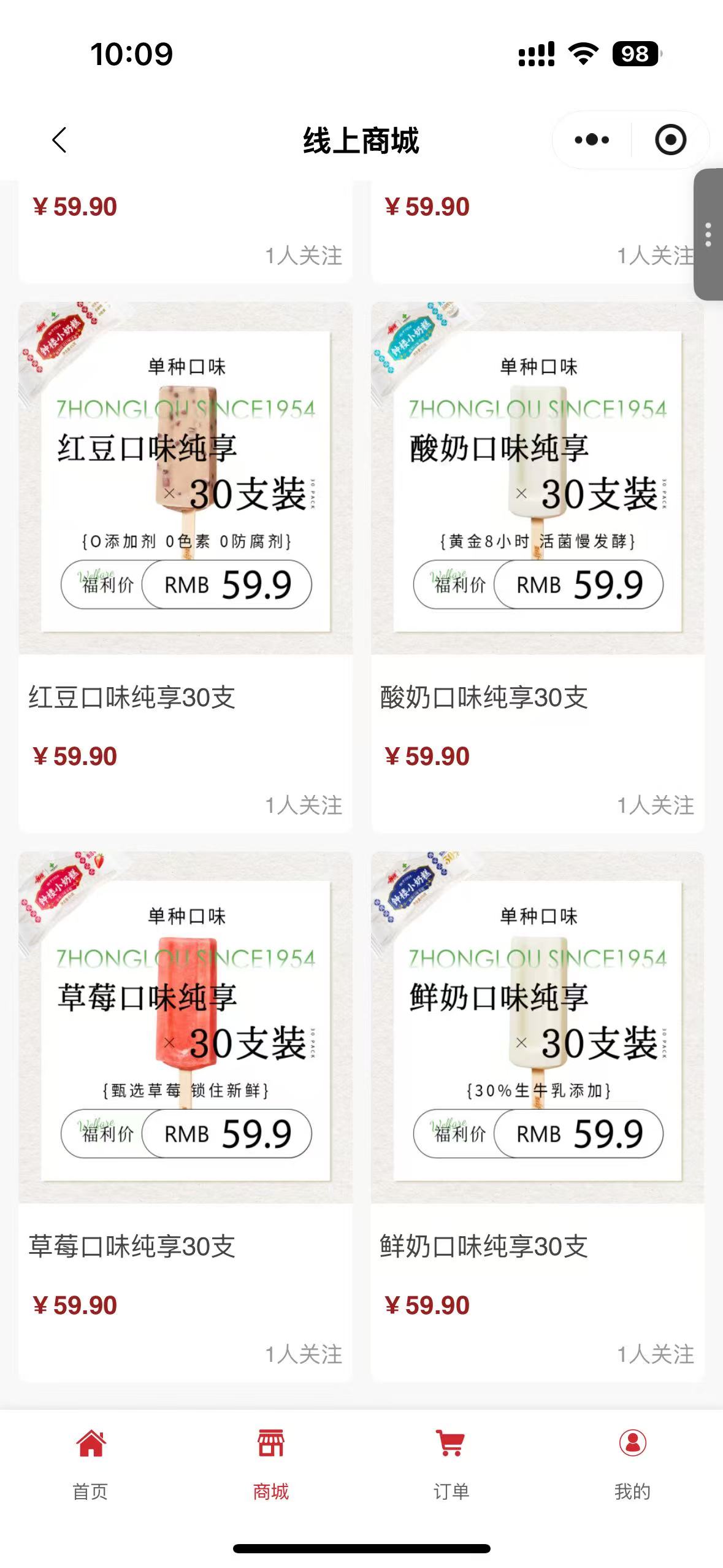Screen dimensions: 723x1568
Task: Open the mini program more-options menu
Action: [592, 140]
